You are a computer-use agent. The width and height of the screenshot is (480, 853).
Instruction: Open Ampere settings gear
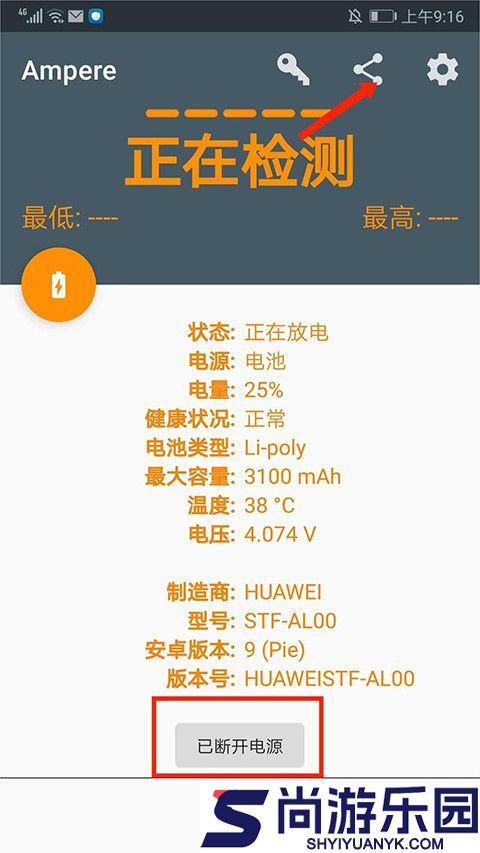pos(442,70)
